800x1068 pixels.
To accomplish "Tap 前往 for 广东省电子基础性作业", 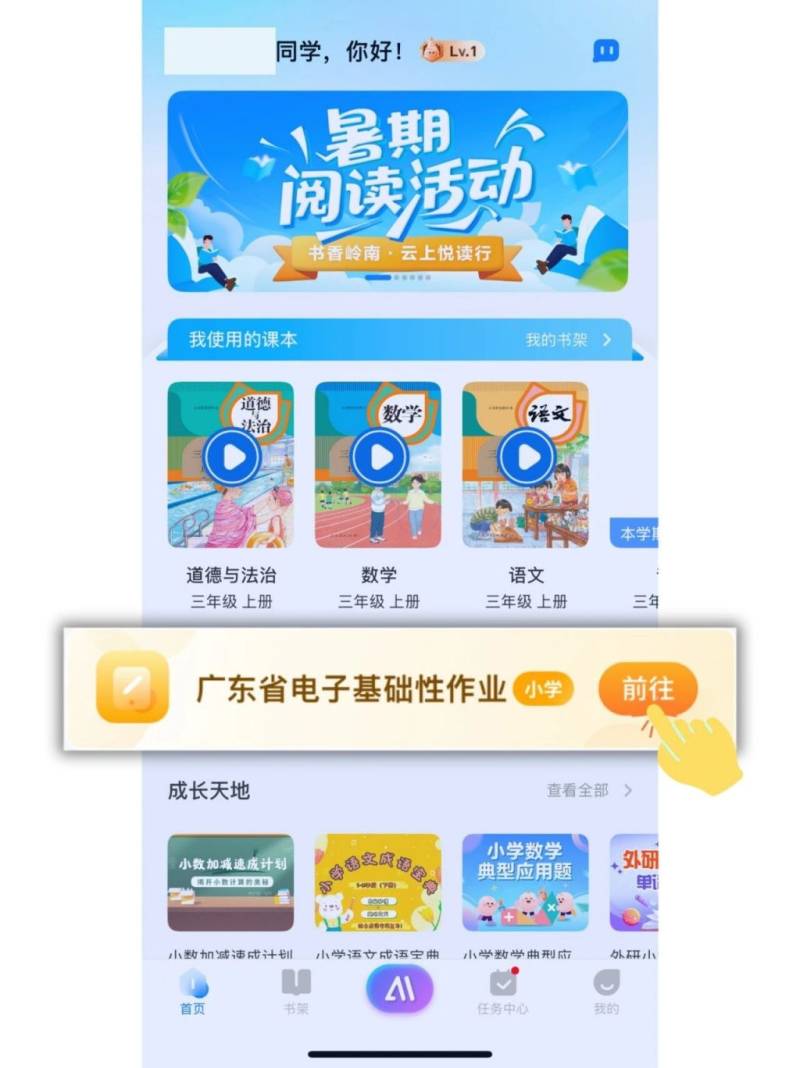I will pyautogui.click(x=647, y=689).
